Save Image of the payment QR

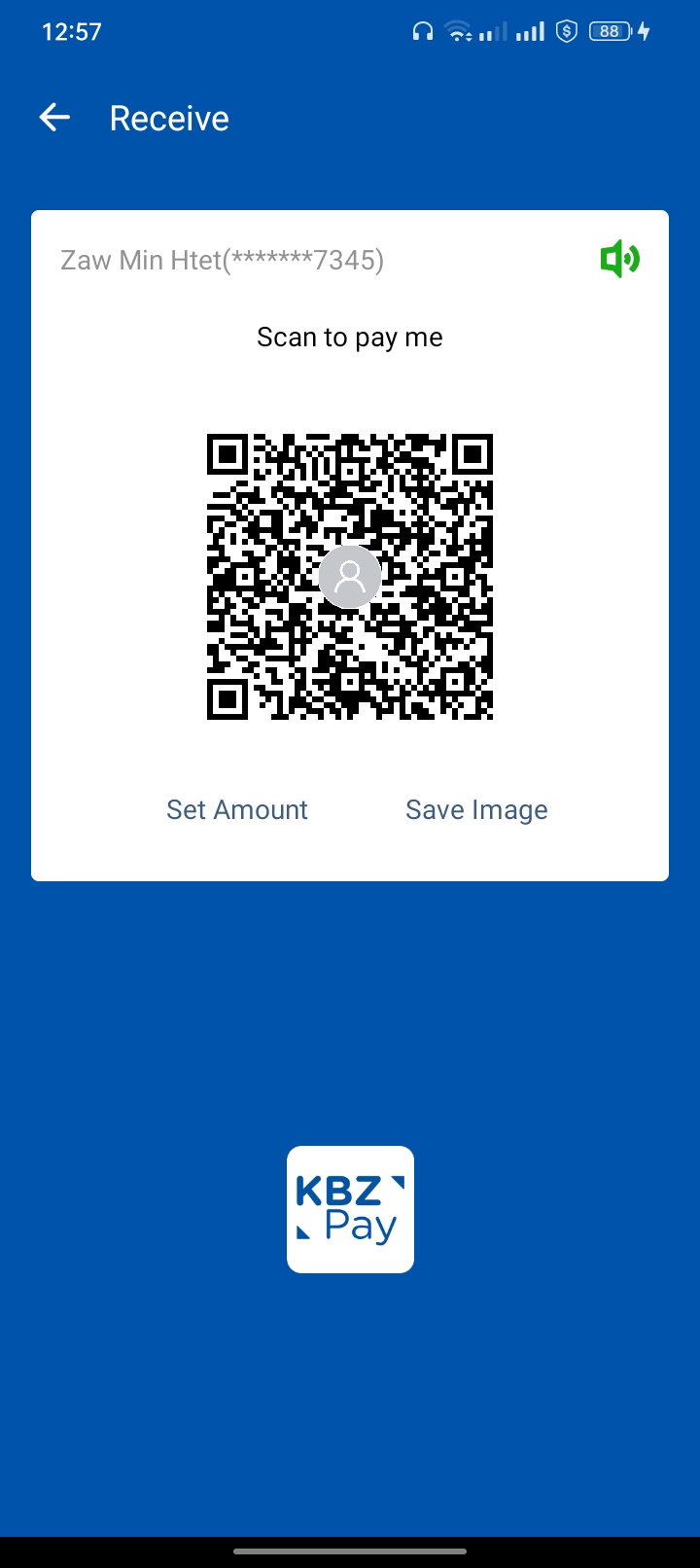tap(476, 809)
